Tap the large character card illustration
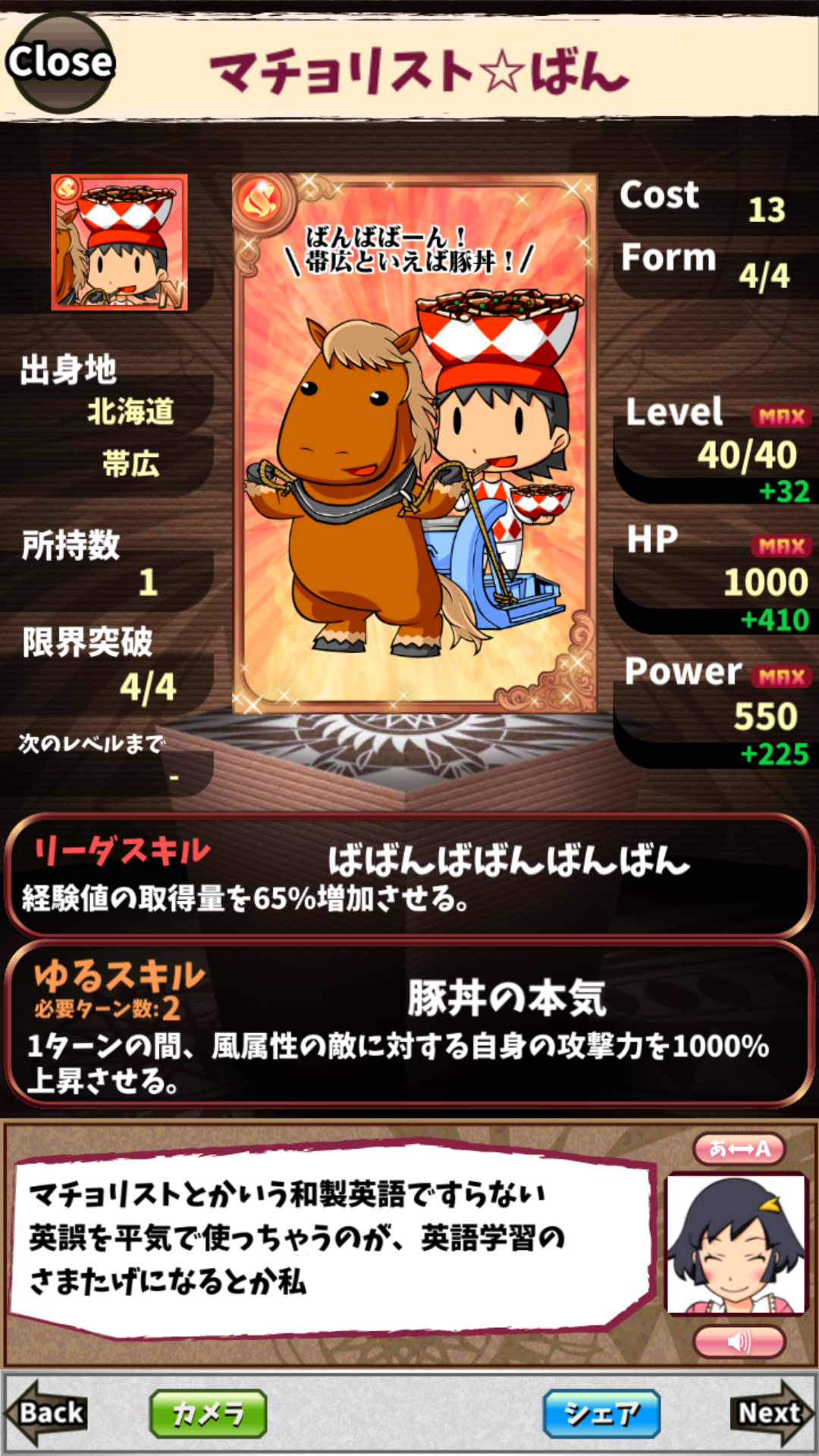The width and height of the screenshot is (819, 1456). [414, 444]
